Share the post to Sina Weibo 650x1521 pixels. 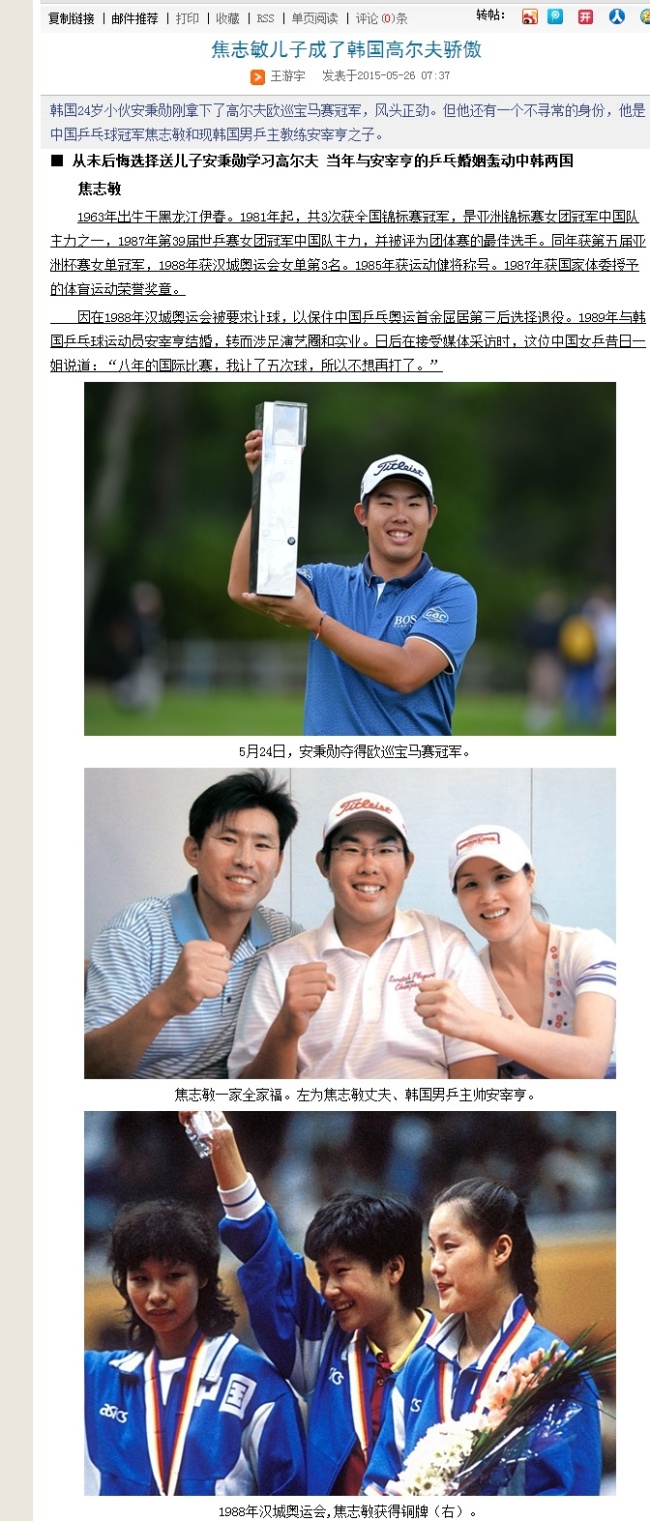[x=530, y=17]
